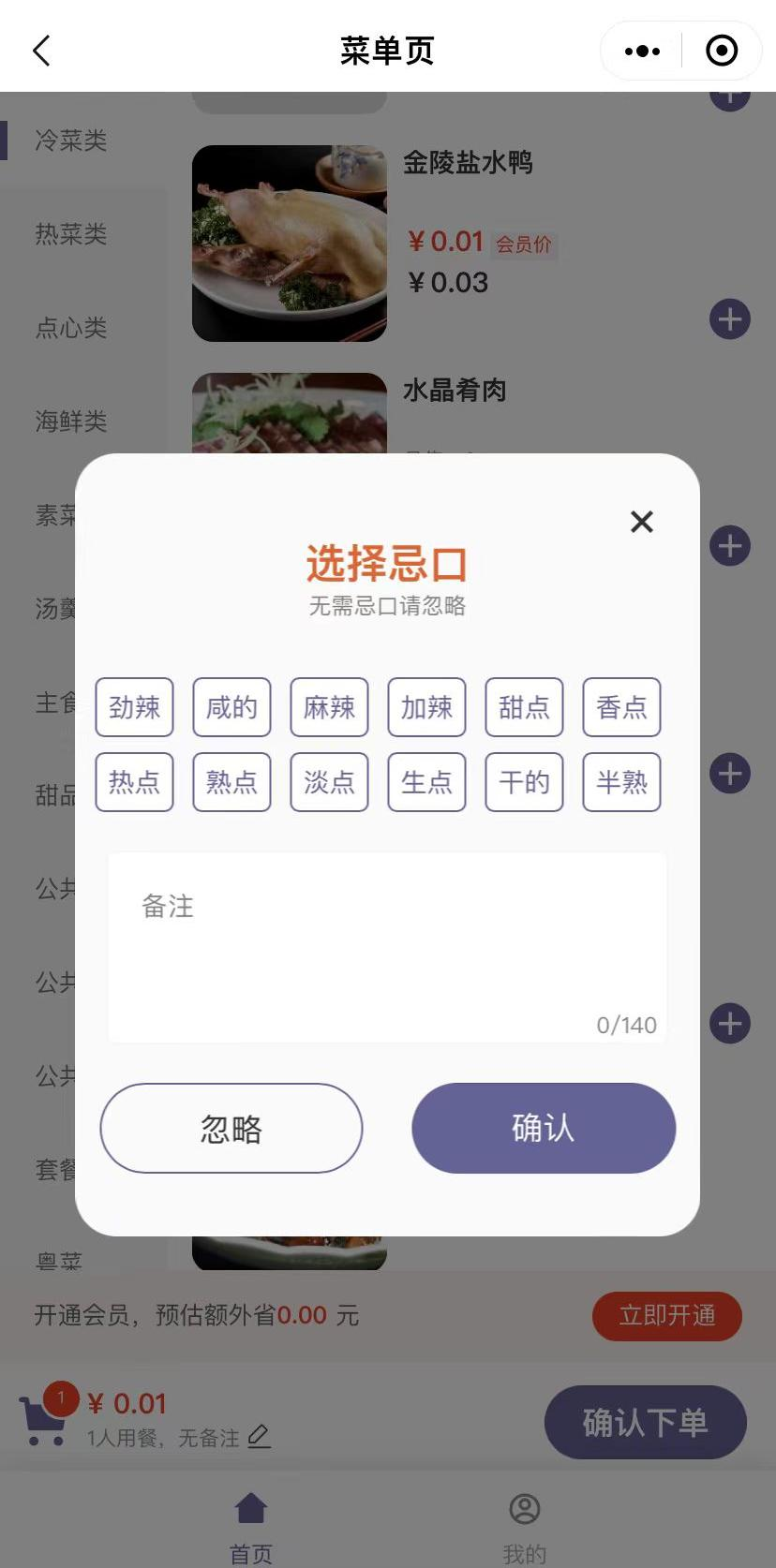Pick the 麻辣 chip
776x1568 pixels.
329,707
